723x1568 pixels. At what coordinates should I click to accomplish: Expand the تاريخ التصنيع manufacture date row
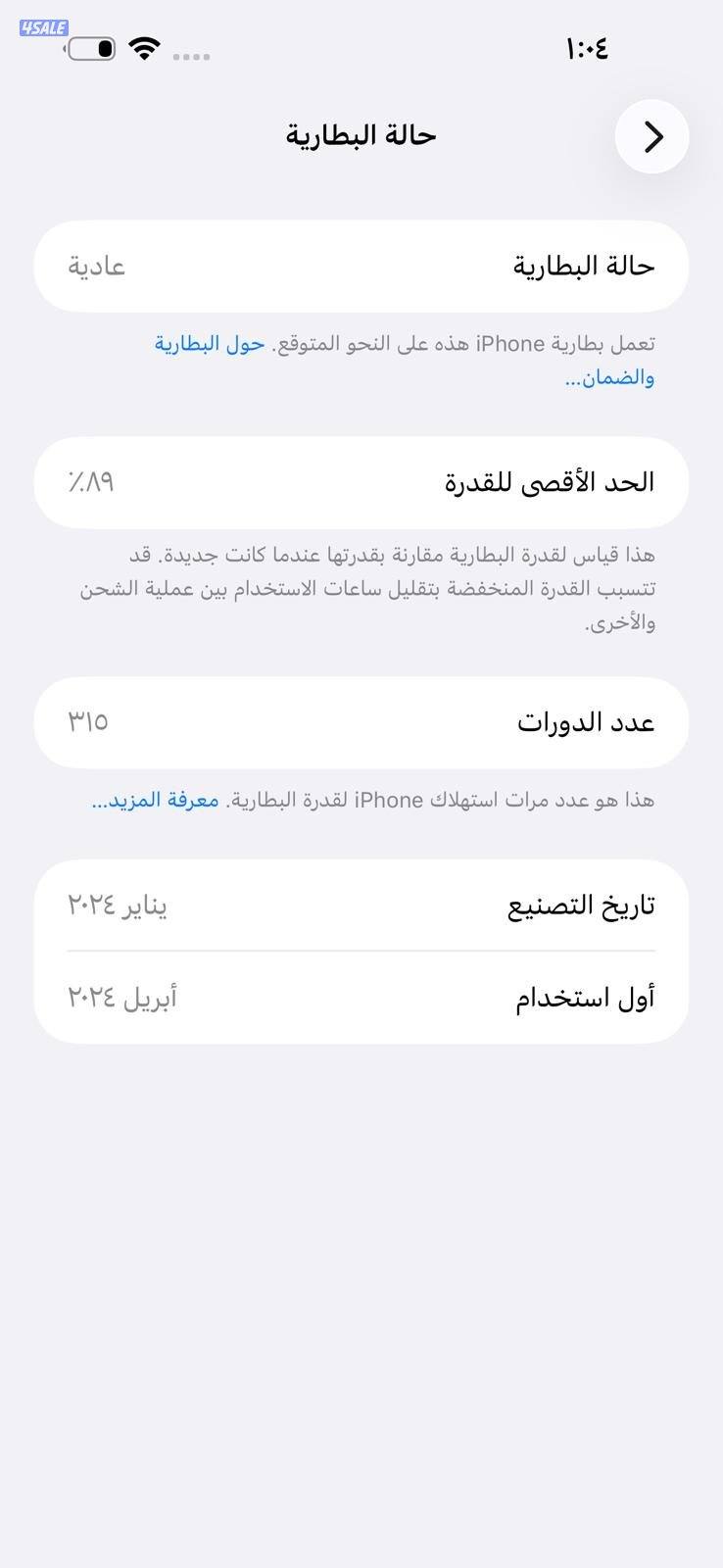361,905
